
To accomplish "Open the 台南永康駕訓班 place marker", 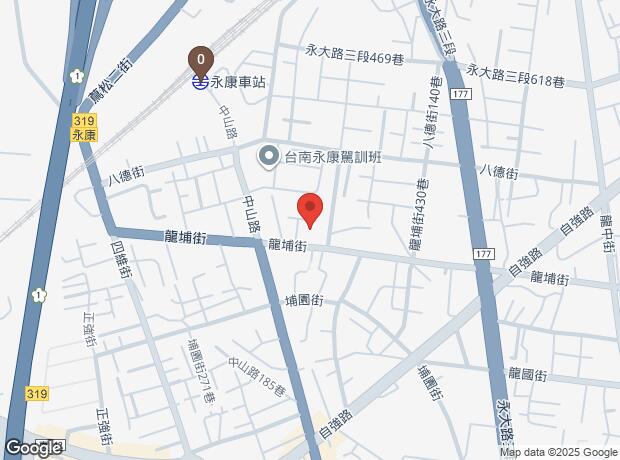I will (269, 157).
